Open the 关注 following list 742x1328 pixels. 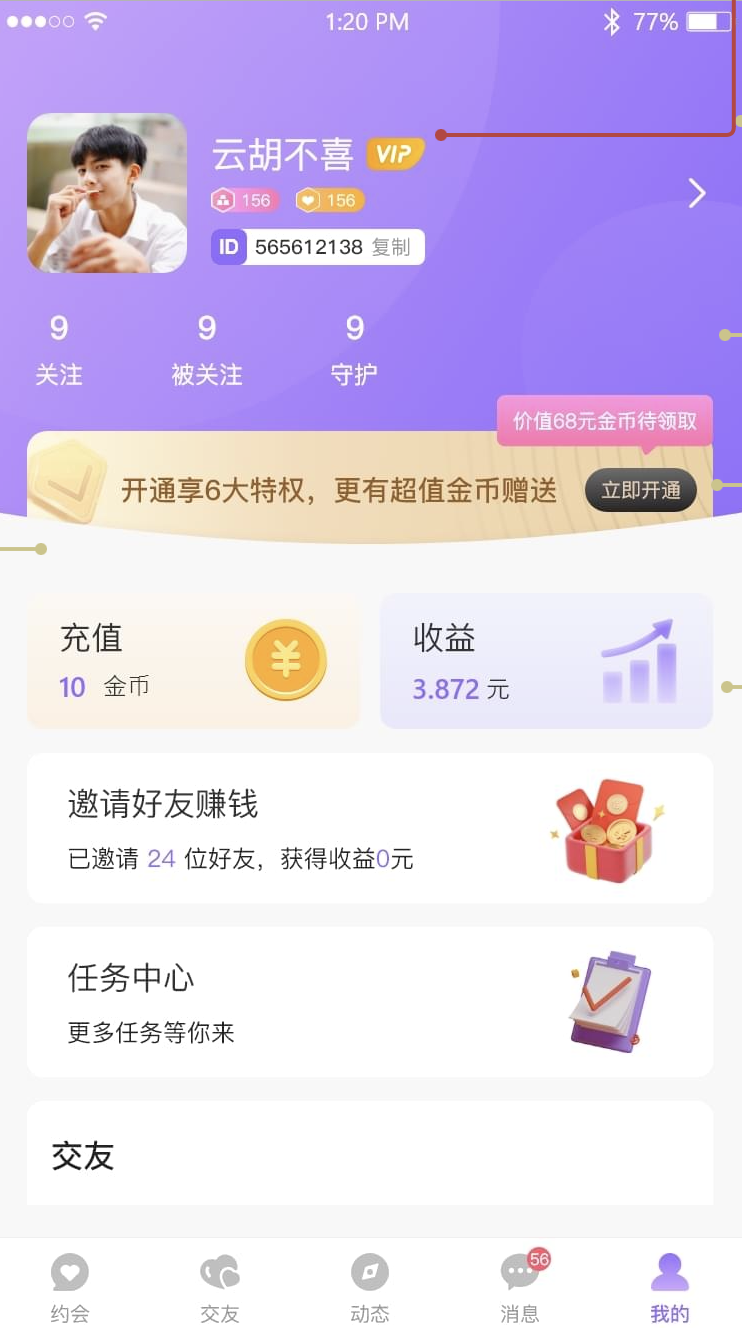59,350
